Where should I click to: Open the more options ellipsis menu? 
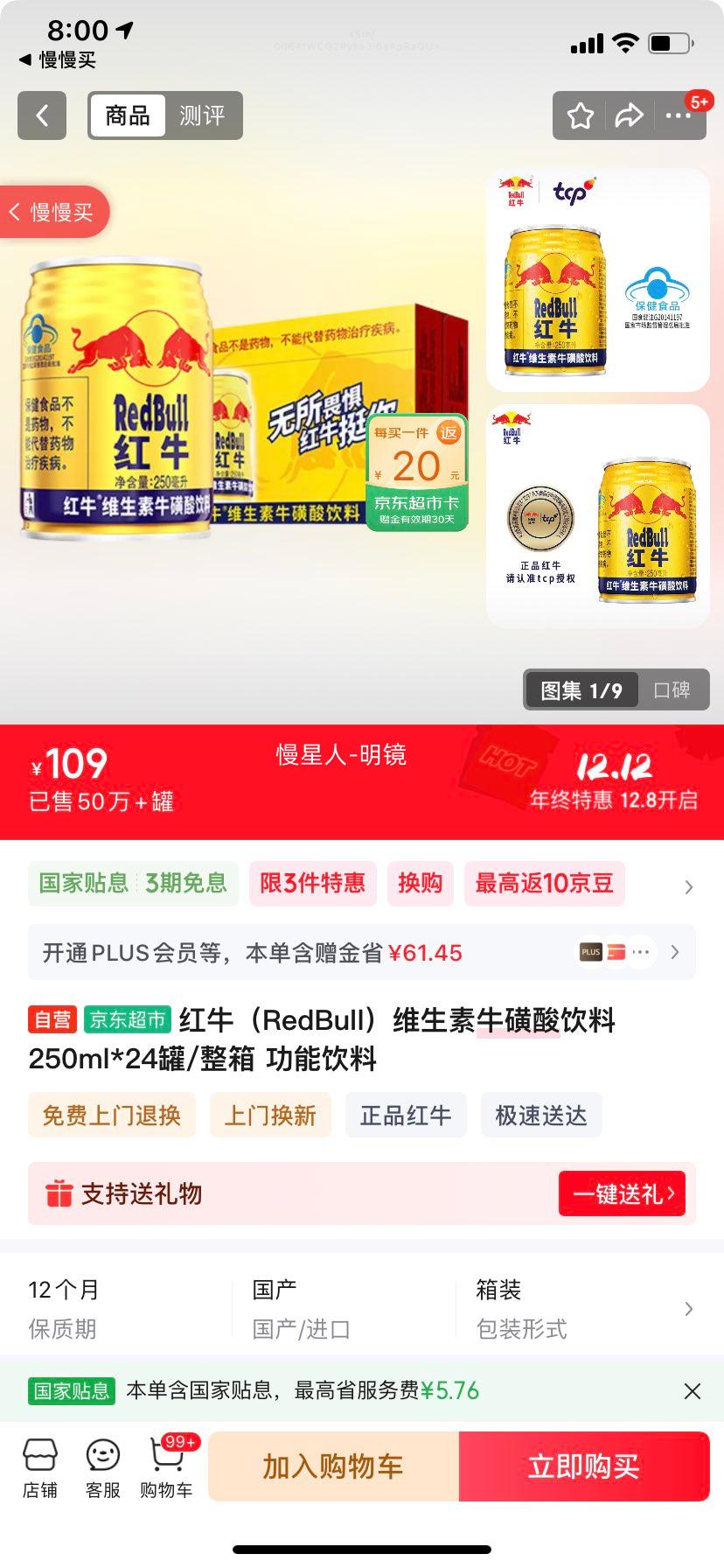[x=679, y=115]
